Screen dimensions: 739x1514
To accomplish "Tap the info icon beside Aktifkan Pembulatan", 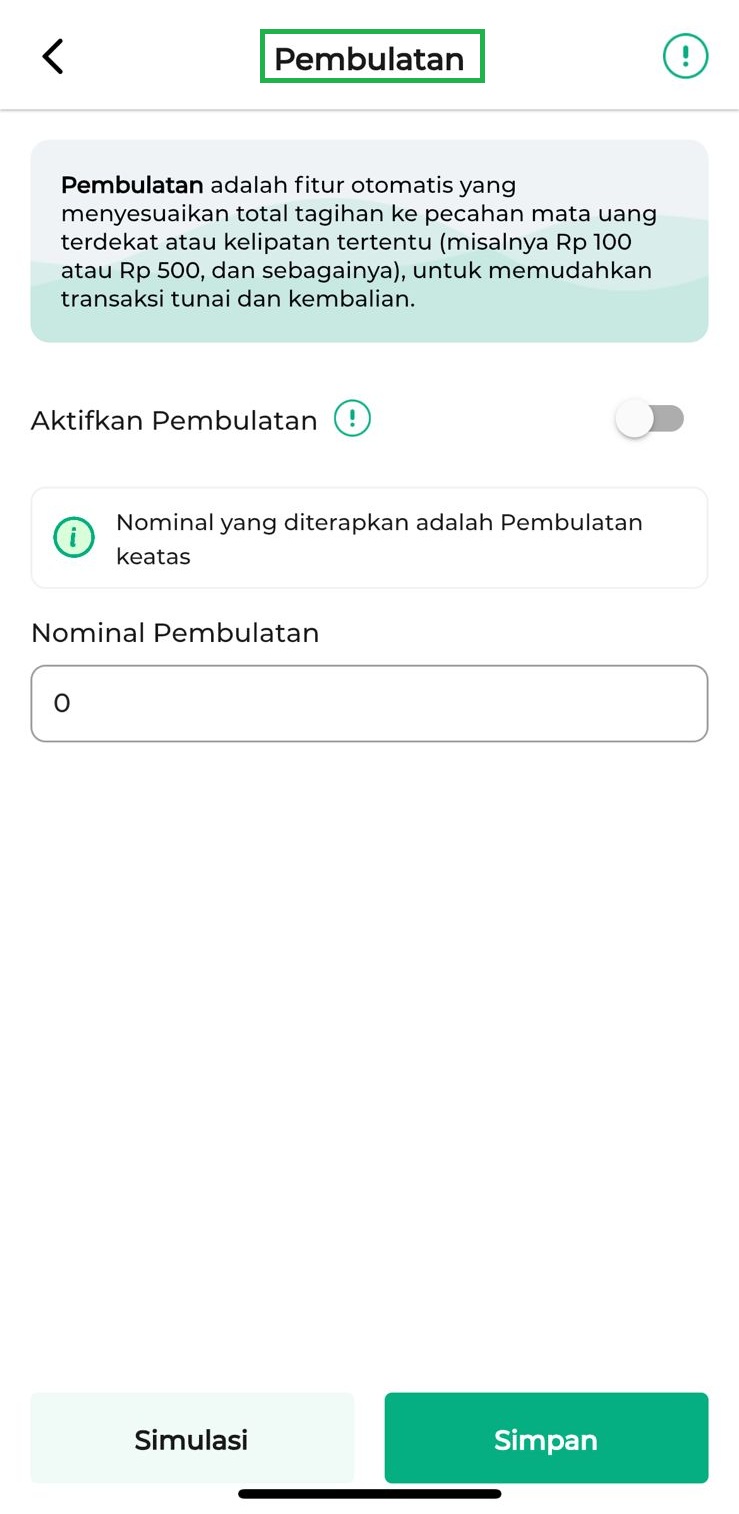I will pyautogui.click(x=352, y=419).
